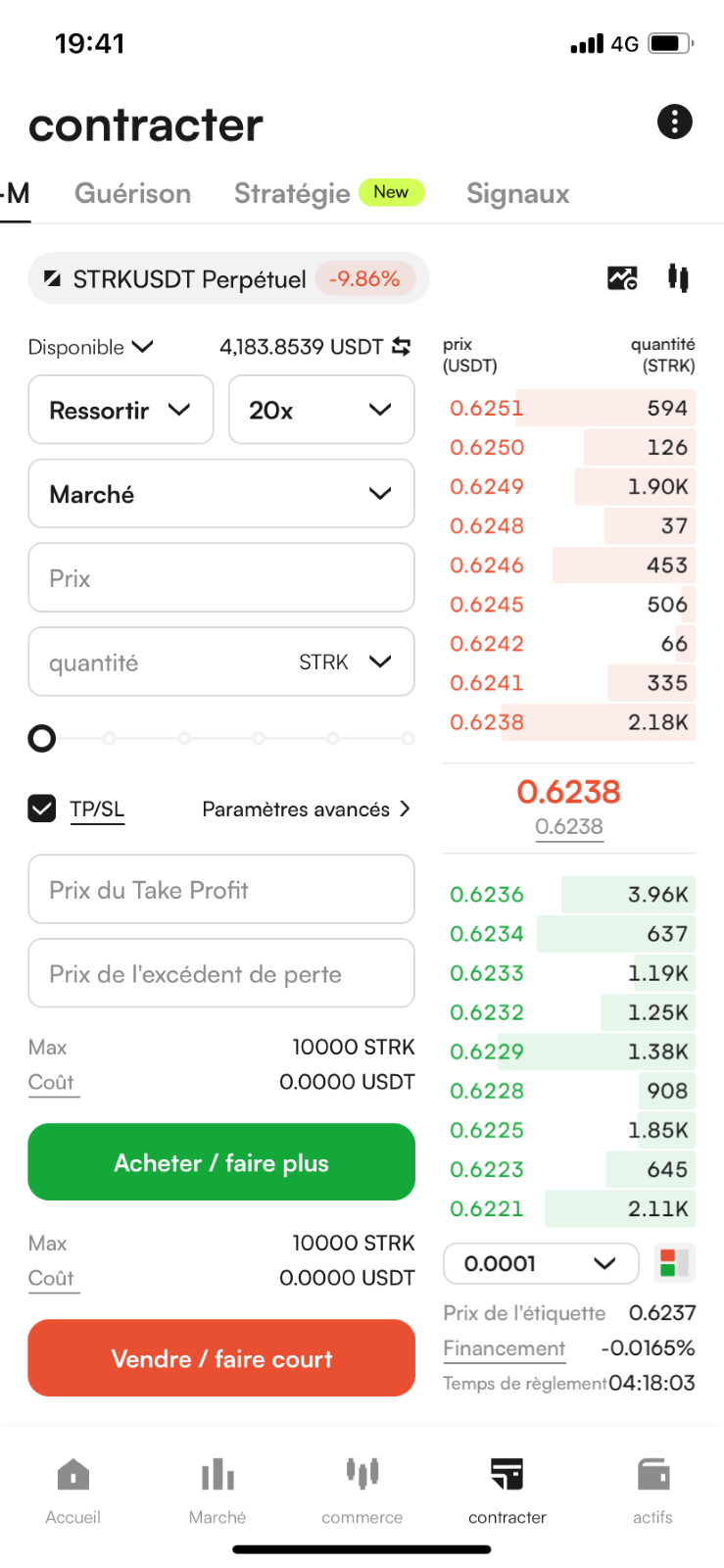
Task: Tap the quantité input field
Action: [221, 662]
